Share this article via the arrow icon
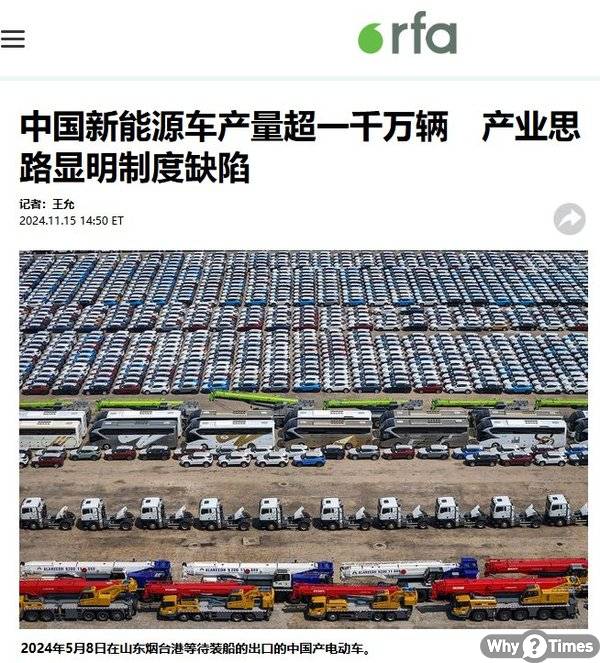 [570, 218]
